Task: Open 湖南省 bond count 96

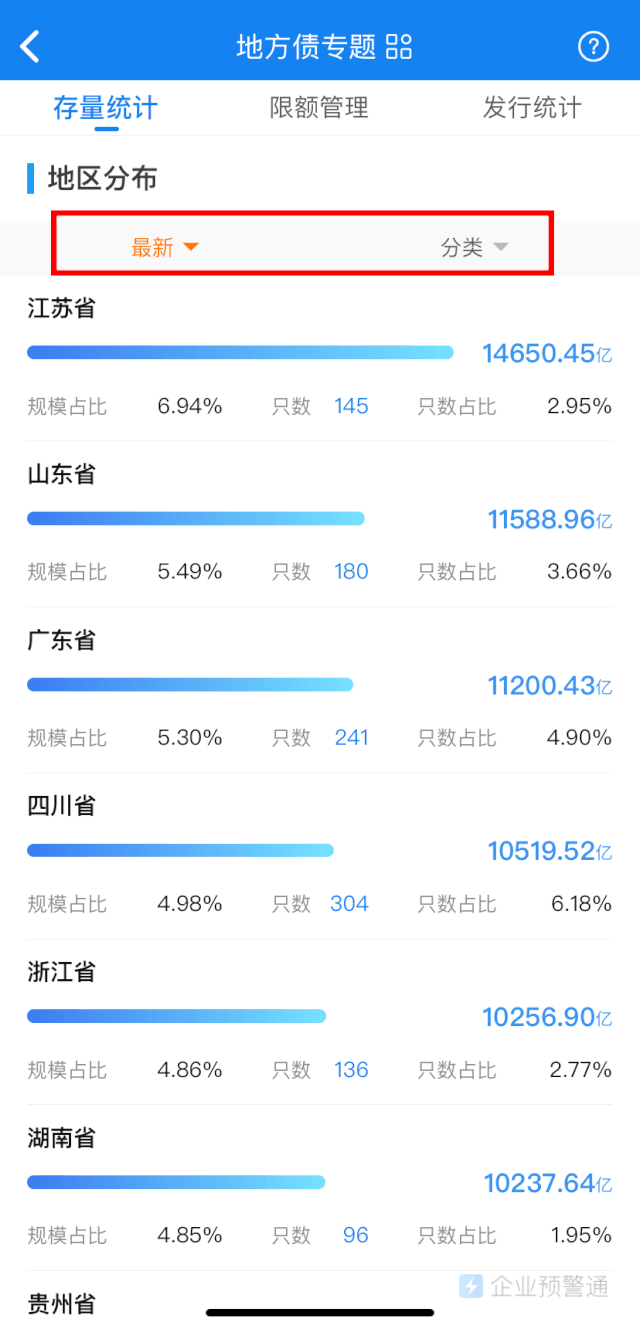Action: pyautogui.click(x=355, y=1236)
